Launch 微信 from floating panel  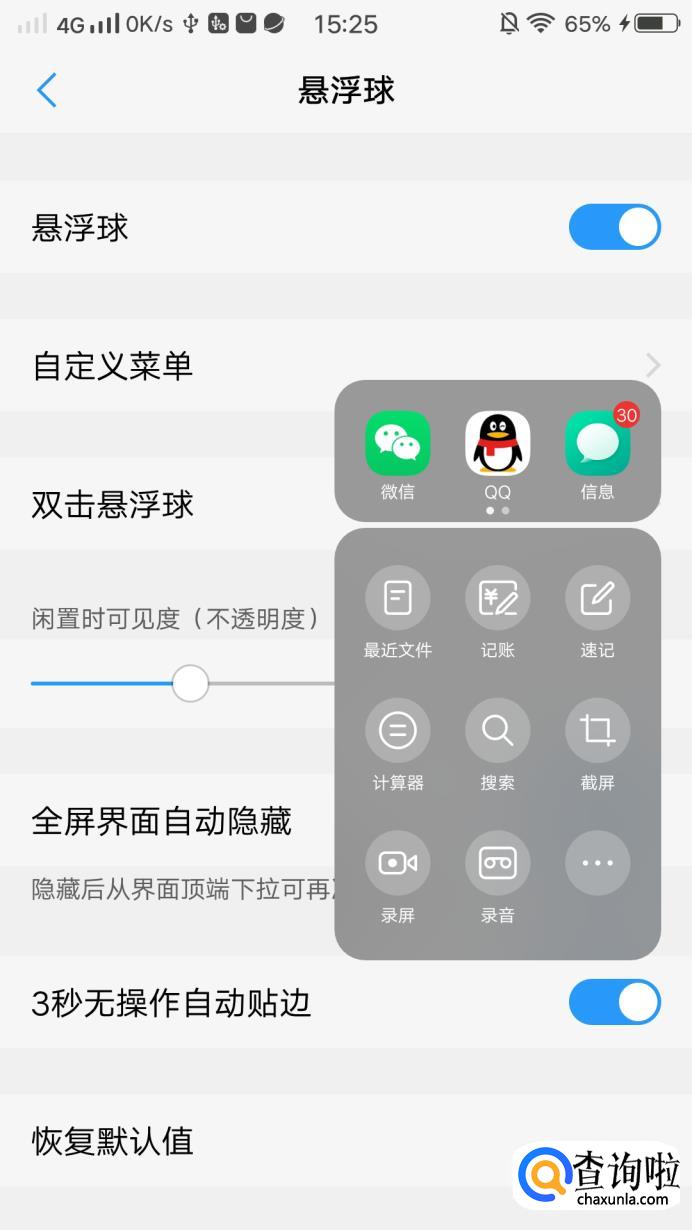point(398,444)
